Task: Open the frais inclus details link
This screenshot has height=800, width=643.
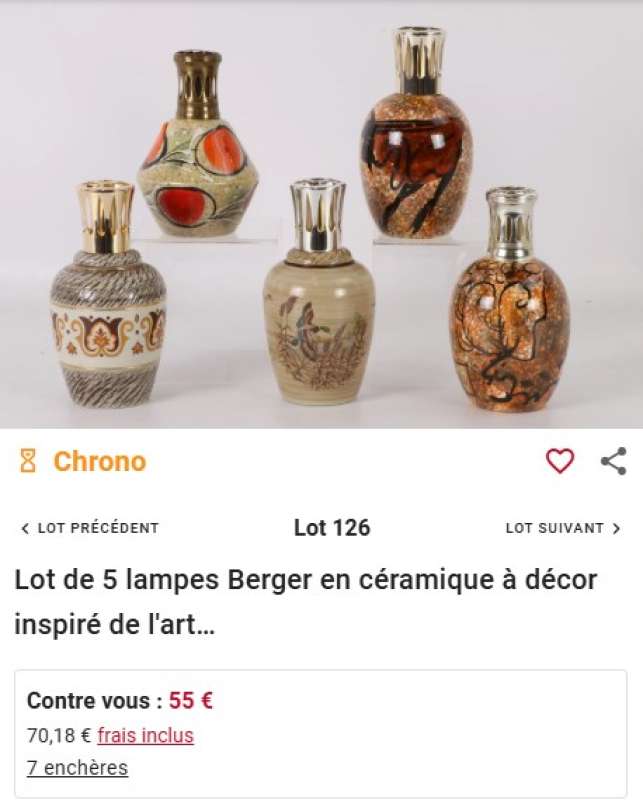Action: (145, 736)
